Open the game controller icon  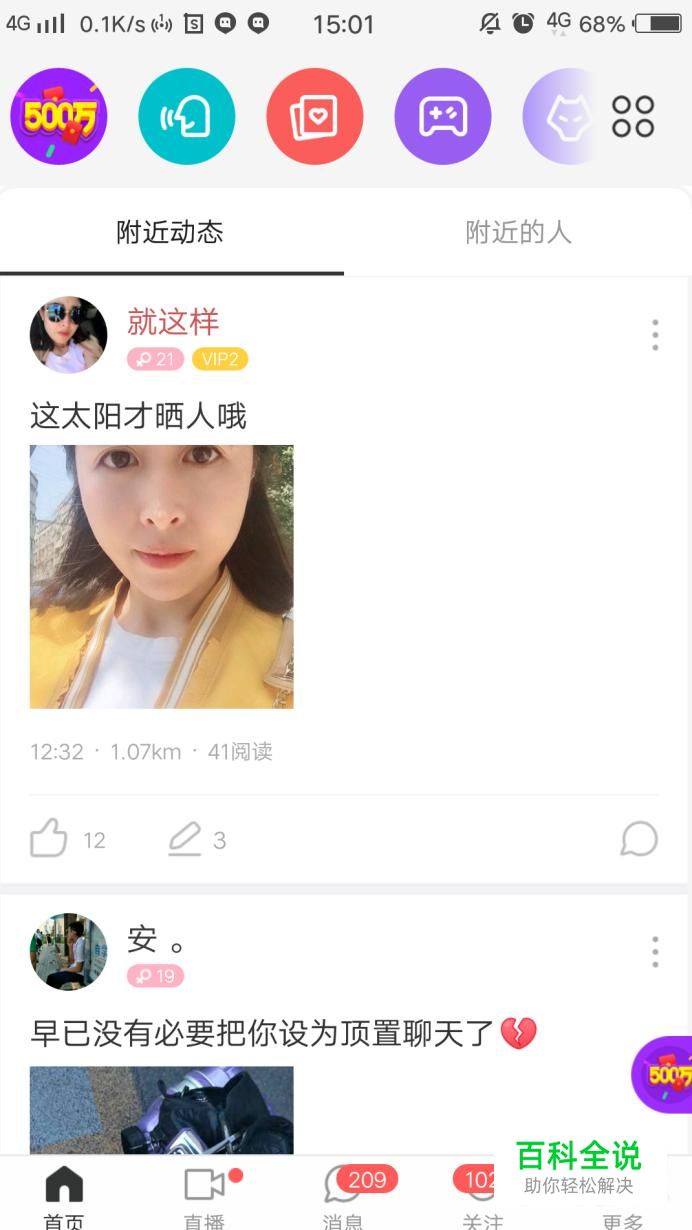(x=443, y=117)
